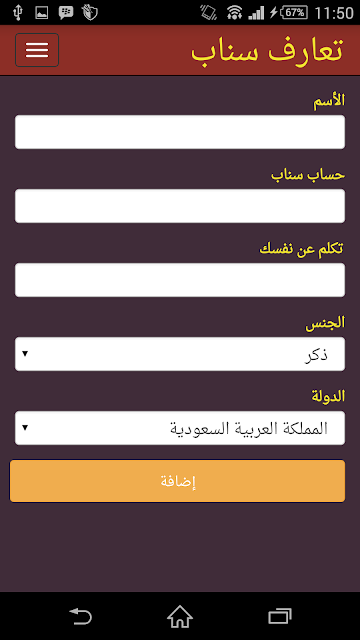This screenshot has height=640, width=360.
Task: Select the تكلم عن نفسك text field
Action: (180, 280)
